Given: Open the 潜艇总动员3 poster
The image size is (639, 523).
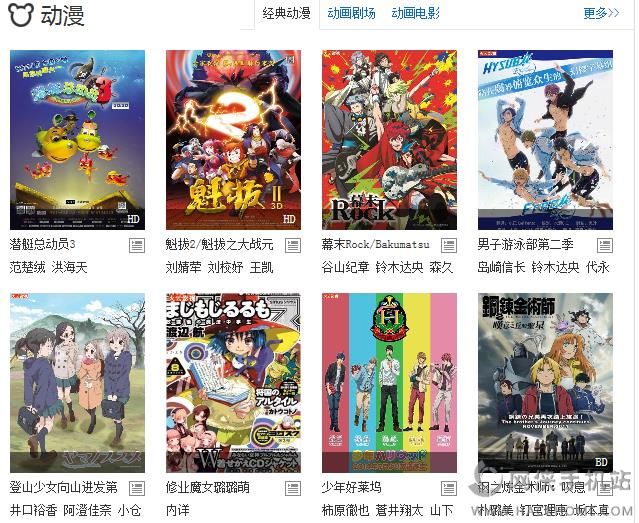Looking at the screenshot, I should (77, 140).
